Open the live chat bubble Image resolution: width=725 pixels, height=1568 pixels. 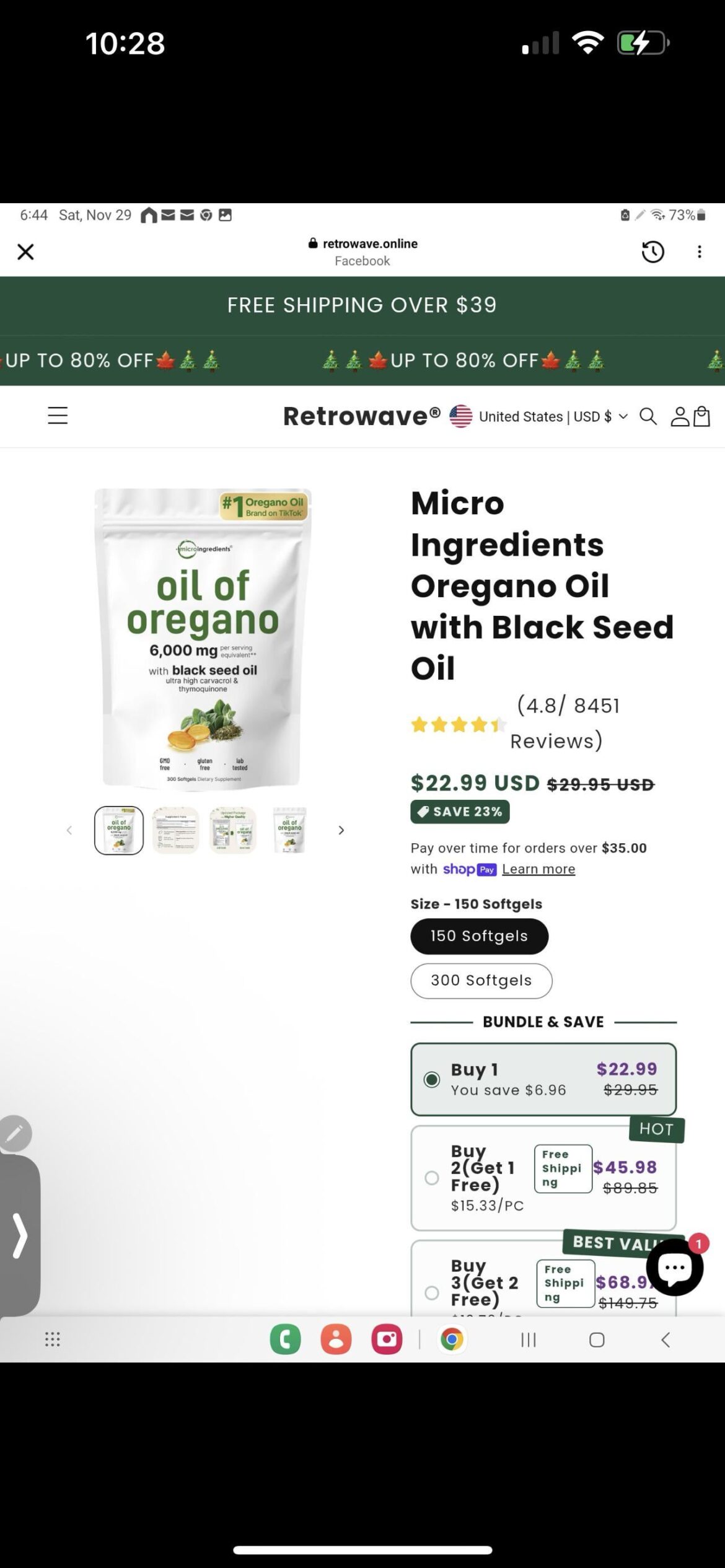point(674,1267)
